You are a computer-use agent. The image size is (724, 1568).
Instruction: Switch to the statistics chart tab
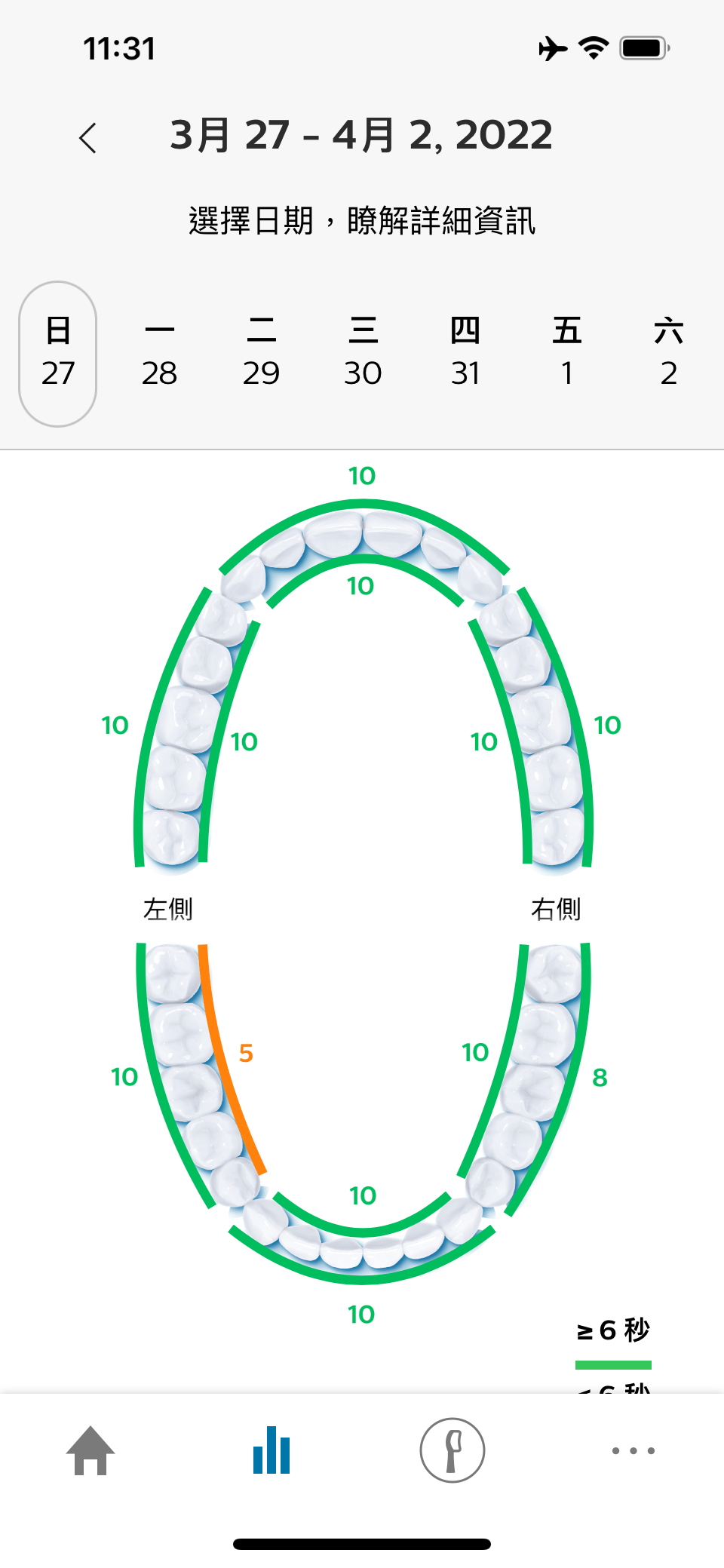[x=271, y=1450]
